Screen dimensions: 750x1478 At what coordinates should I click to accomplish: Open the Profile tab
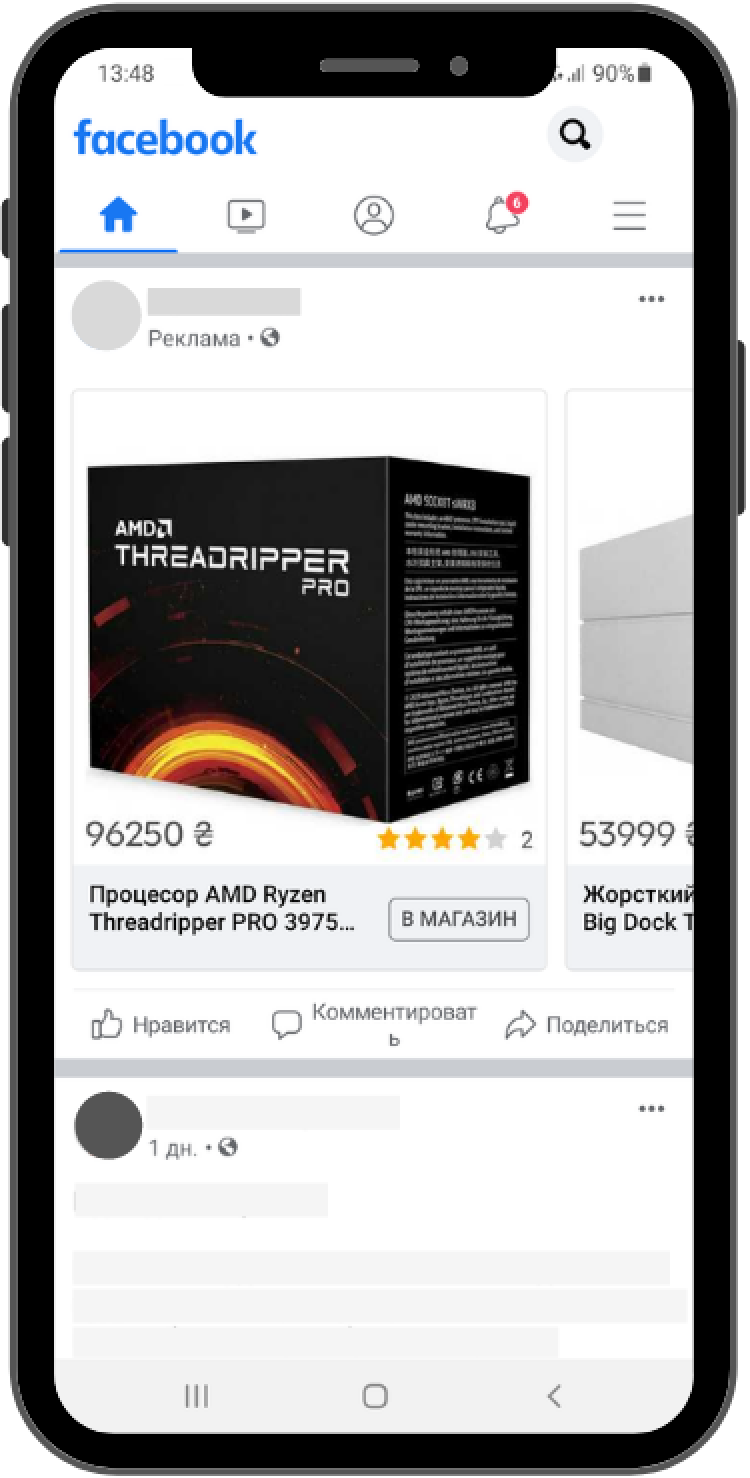pyautogui.click(x=374, y=215)
